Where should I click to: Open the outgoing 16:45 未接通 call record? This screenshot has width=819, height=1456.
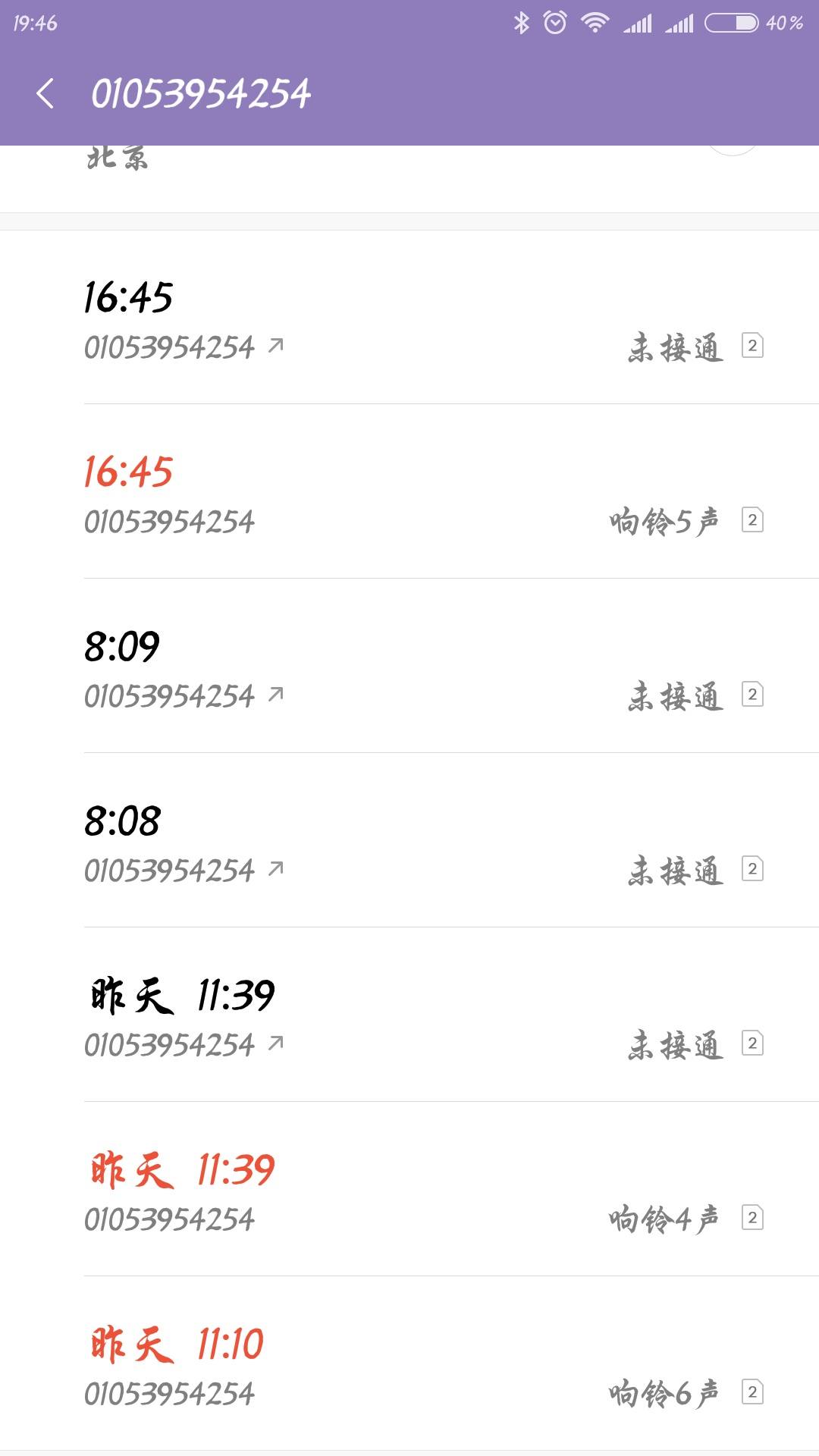pos(409,317)
